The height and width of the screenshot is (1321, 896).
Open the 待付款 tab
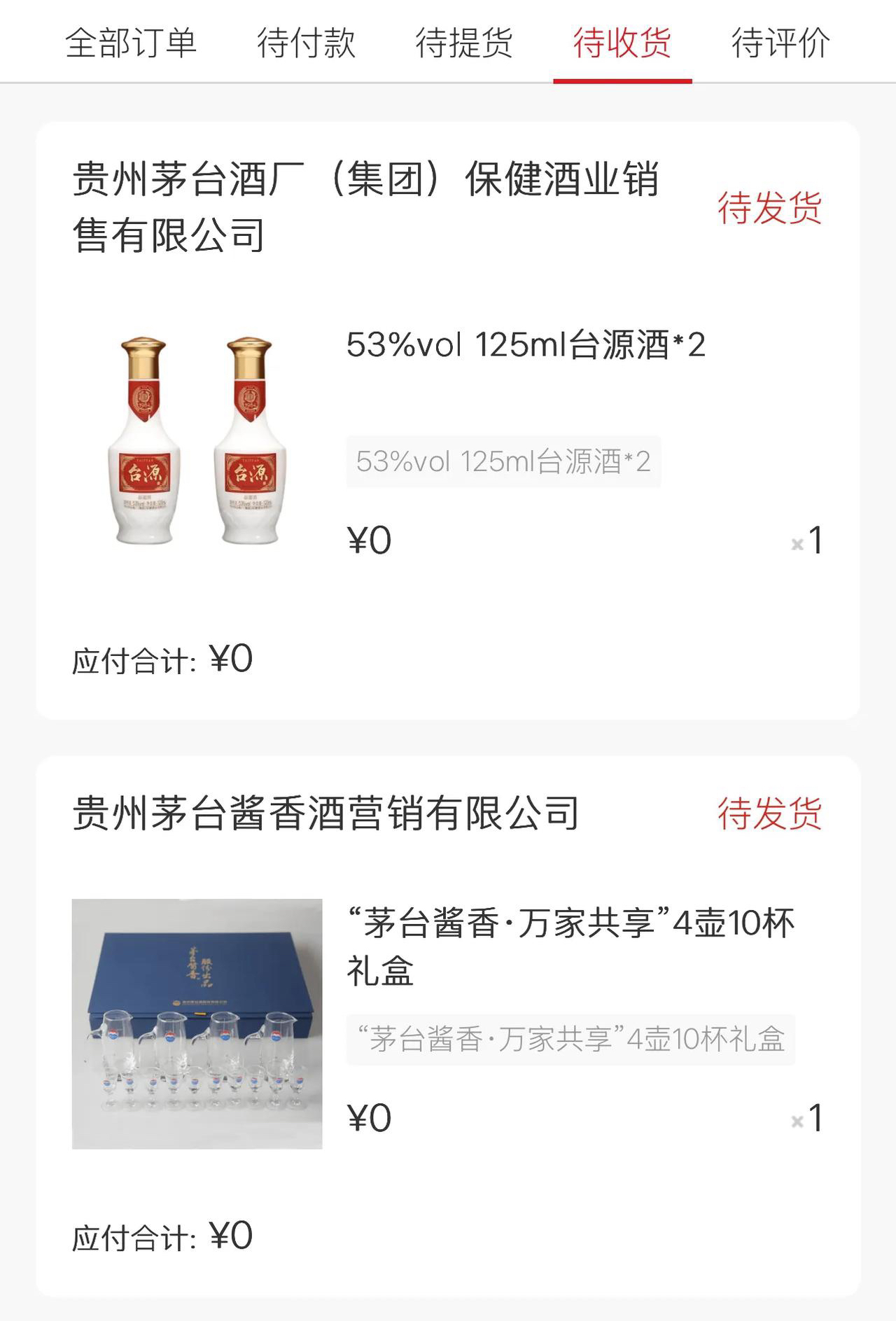pos(307,43)
